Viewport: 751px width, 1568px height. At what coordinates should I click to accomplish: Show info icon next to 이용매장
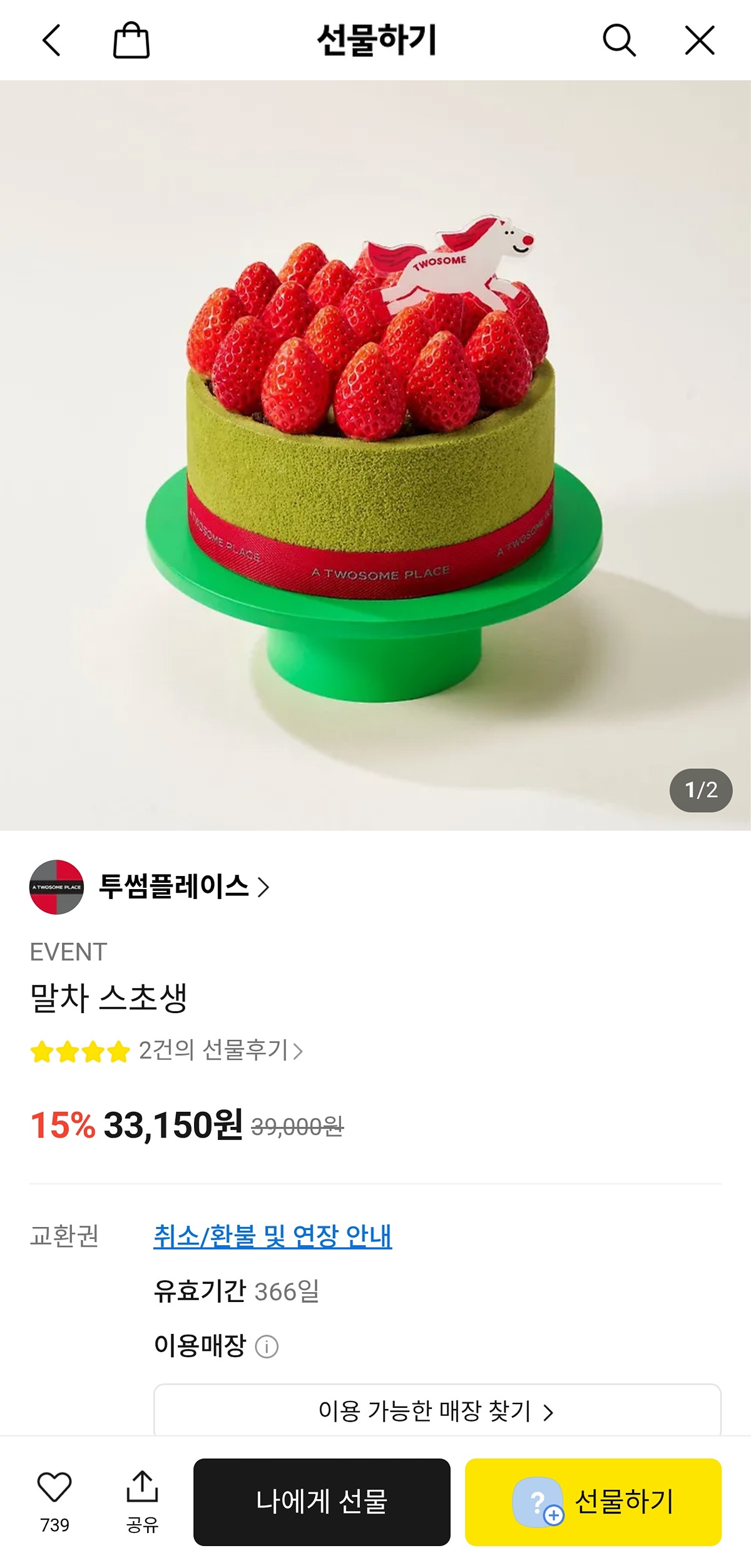[x=267, y=1346]
